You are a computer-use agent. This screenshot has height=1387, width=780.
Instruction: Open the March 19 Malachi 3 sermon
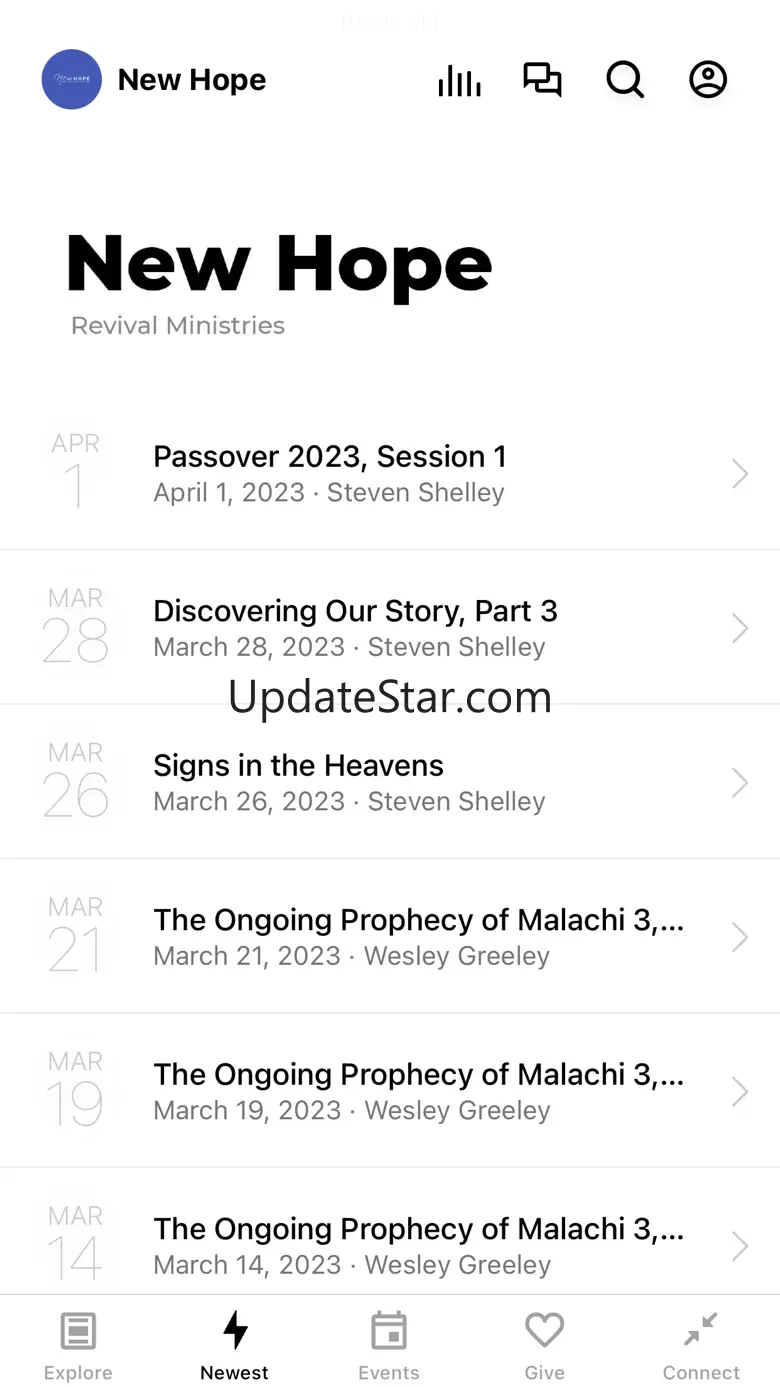pos(390,1091)
